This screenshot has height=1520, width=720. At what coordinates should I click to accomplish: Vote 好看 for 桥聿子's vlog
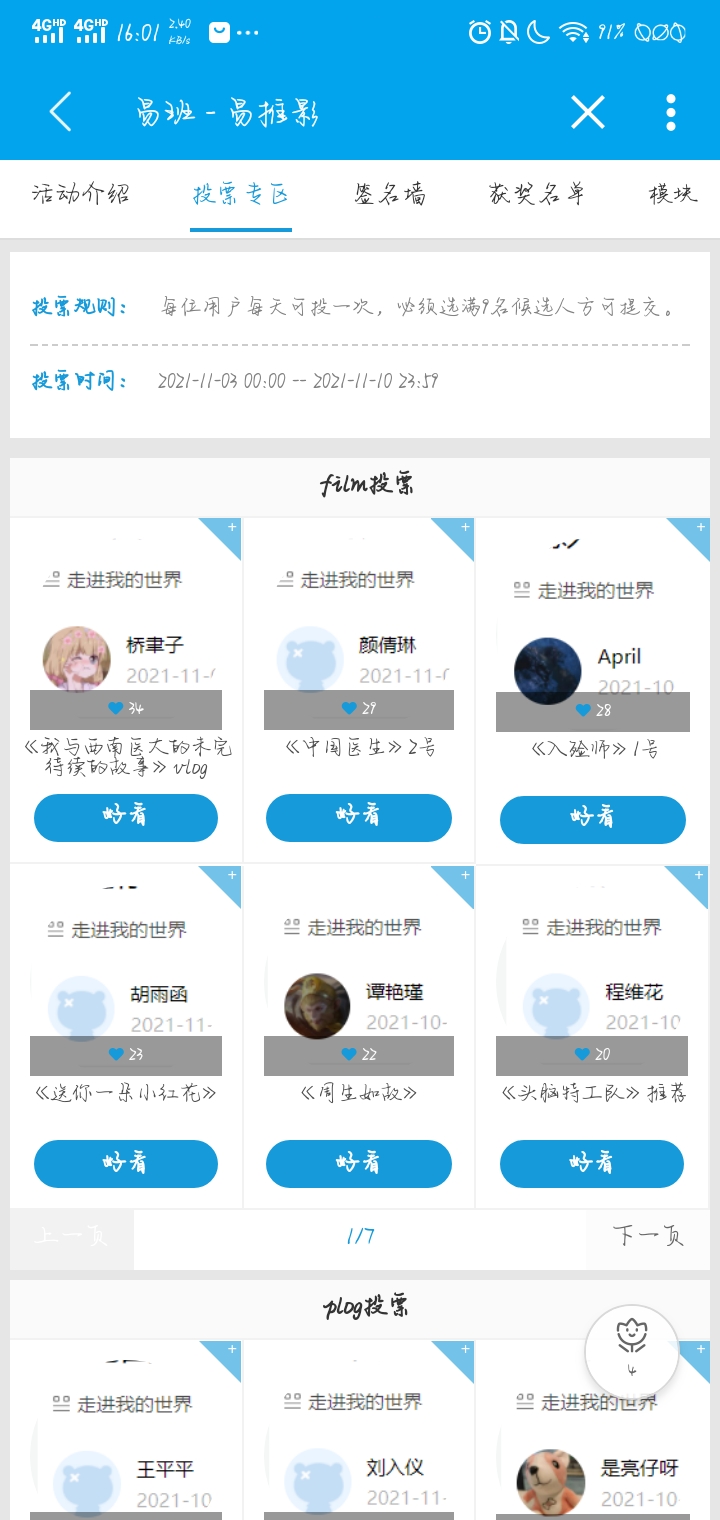tap(126, 817)
